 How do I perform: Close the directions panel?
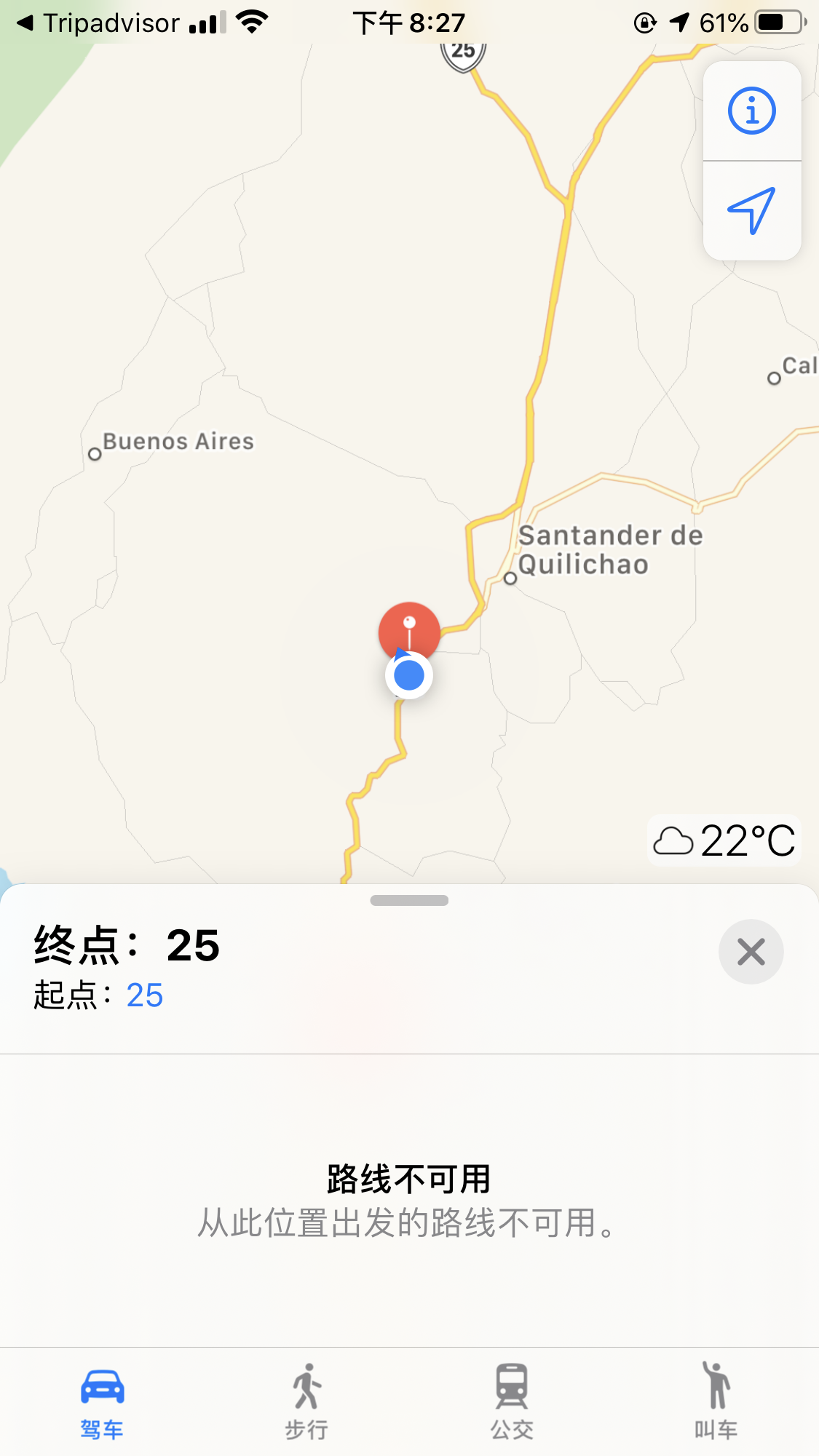751,952
